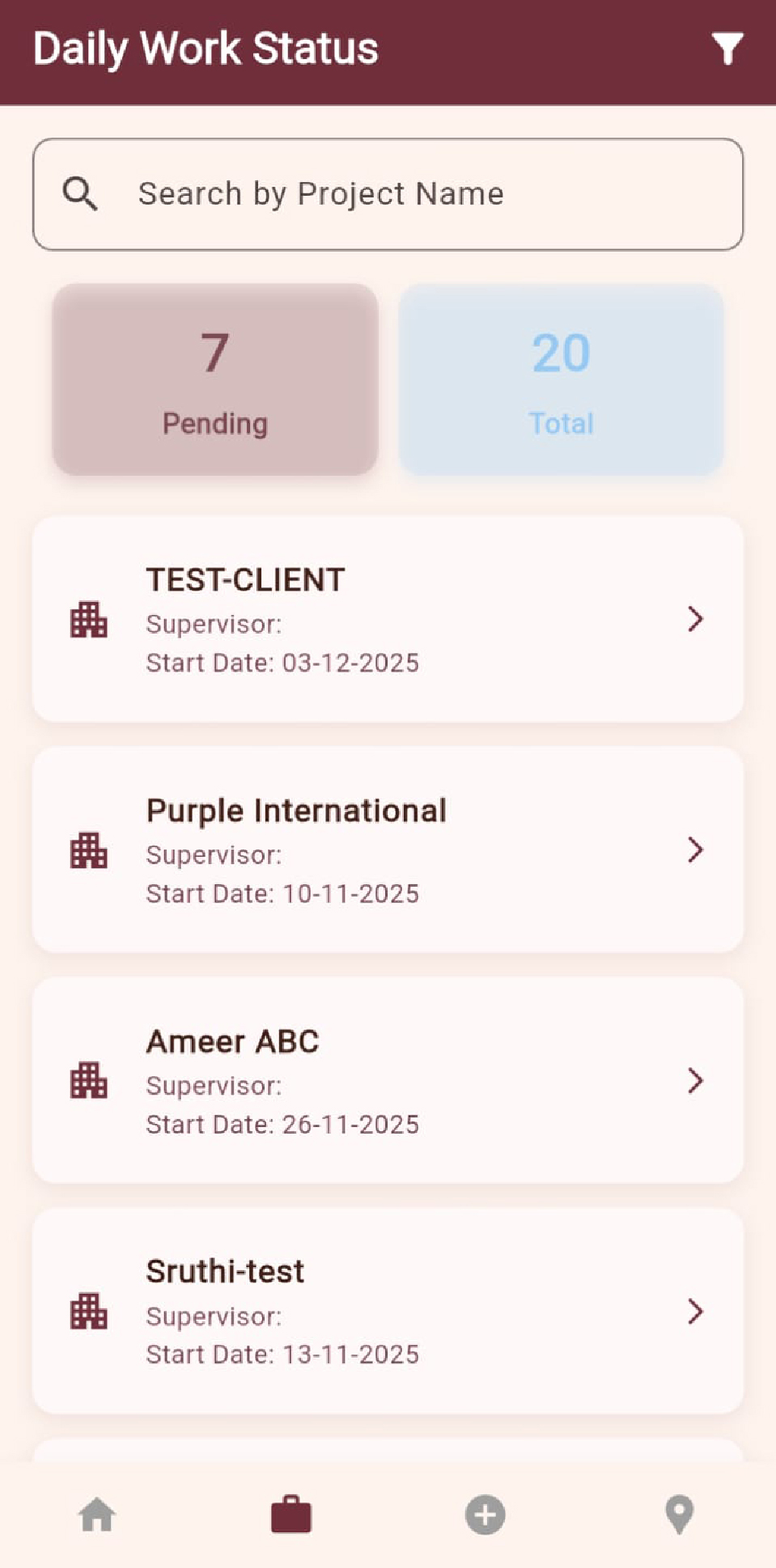Expand the Ameer ABC card chevron

pyautogui.click(x=696, y=1081)
